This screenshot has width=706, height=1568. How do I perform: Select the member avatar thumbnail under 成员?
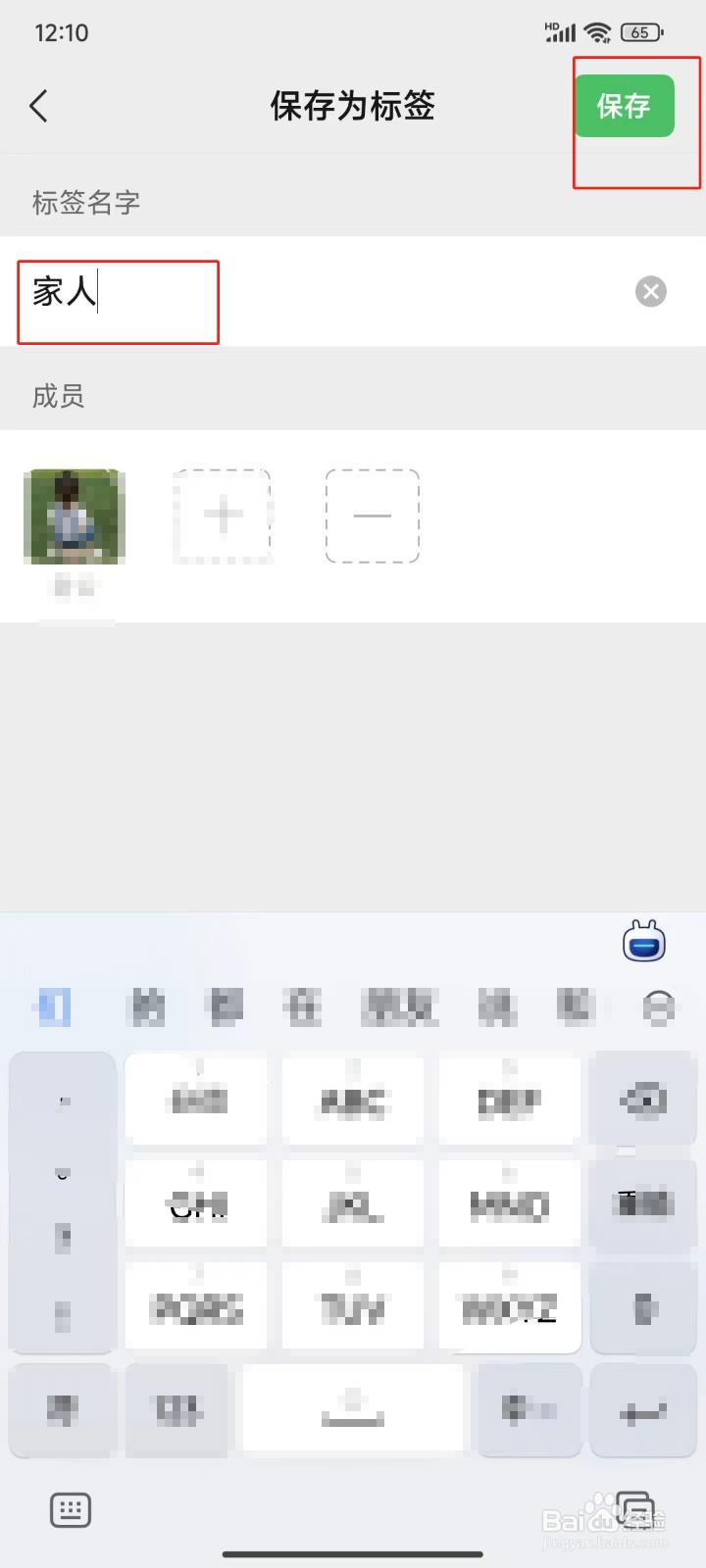74,515
